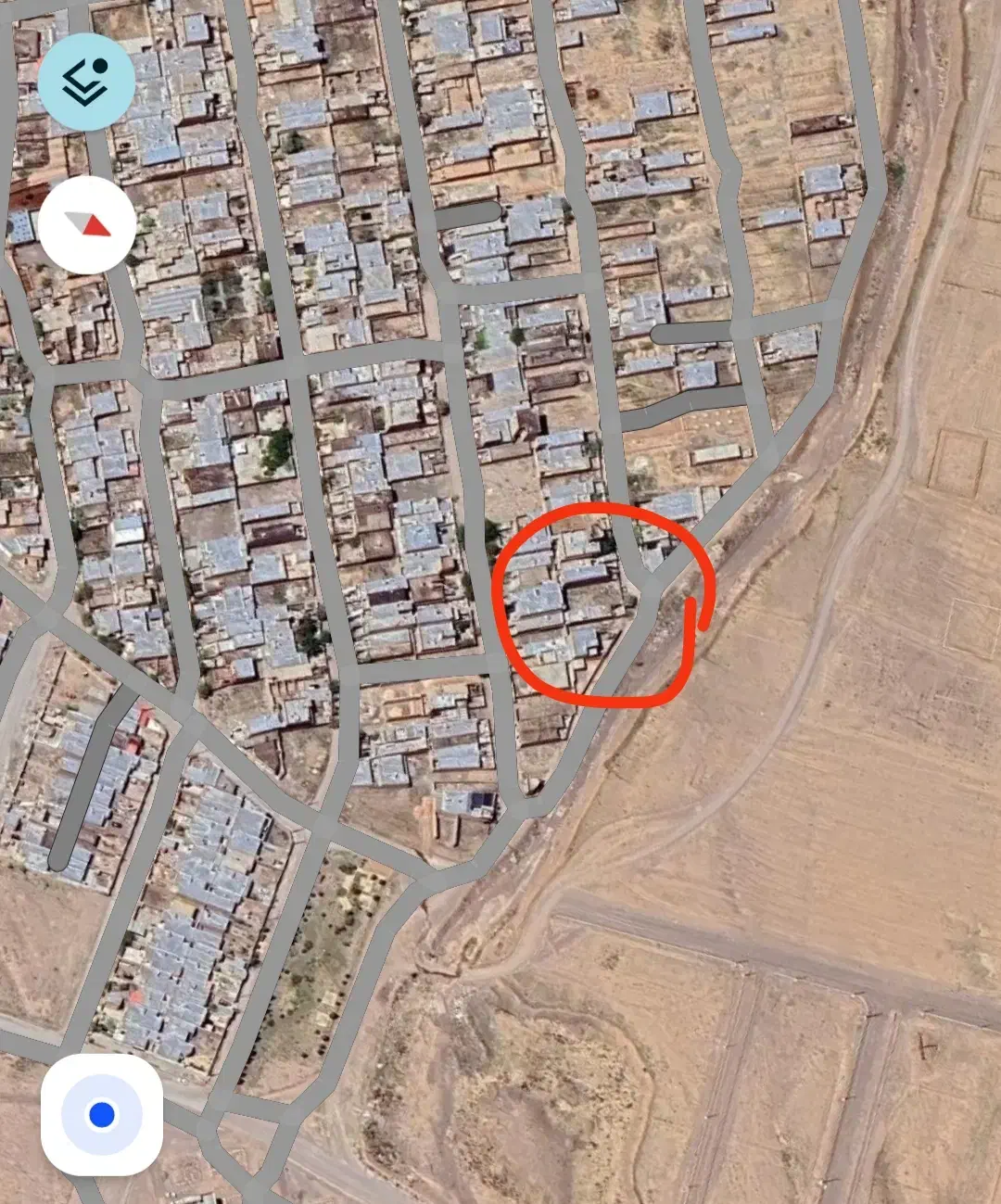Image resolution: width=1001 pixels, height=1204 pixels.
Task: Center the map on my location
Action: tap(102, 1114)
